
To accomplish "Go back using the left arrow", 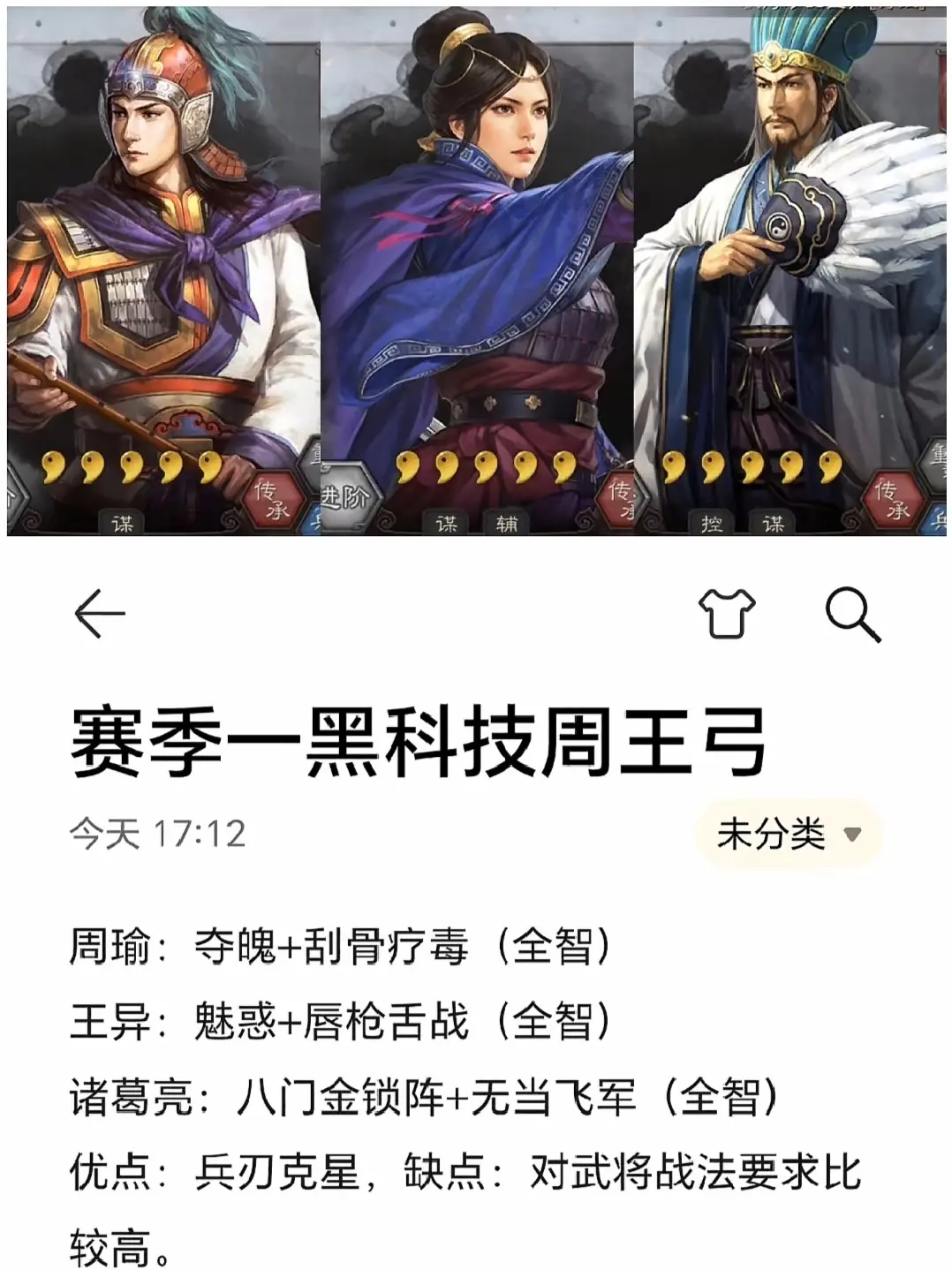I will (x=100, y=613).
